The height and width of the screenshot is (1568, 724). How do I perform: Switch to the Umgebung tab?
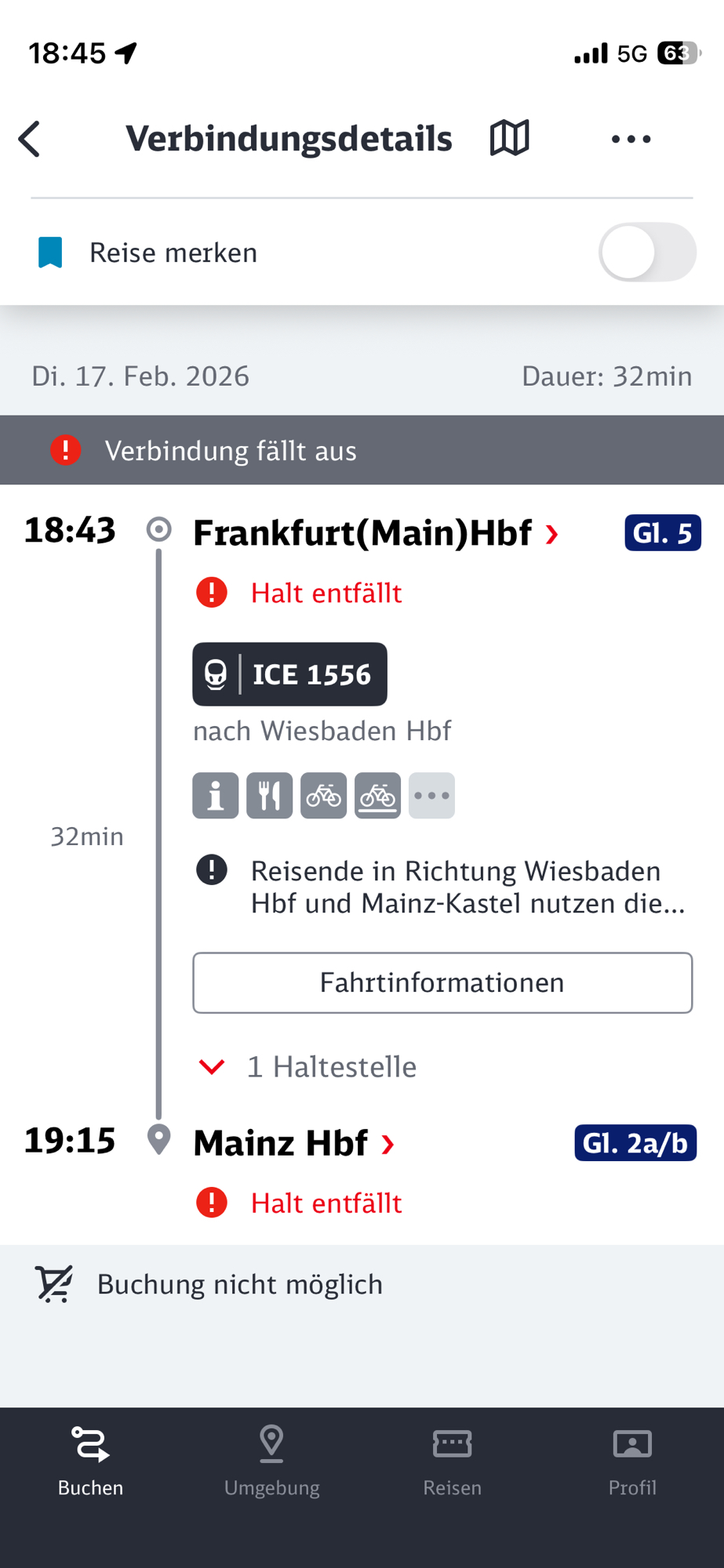click(x=271, y=1459)
